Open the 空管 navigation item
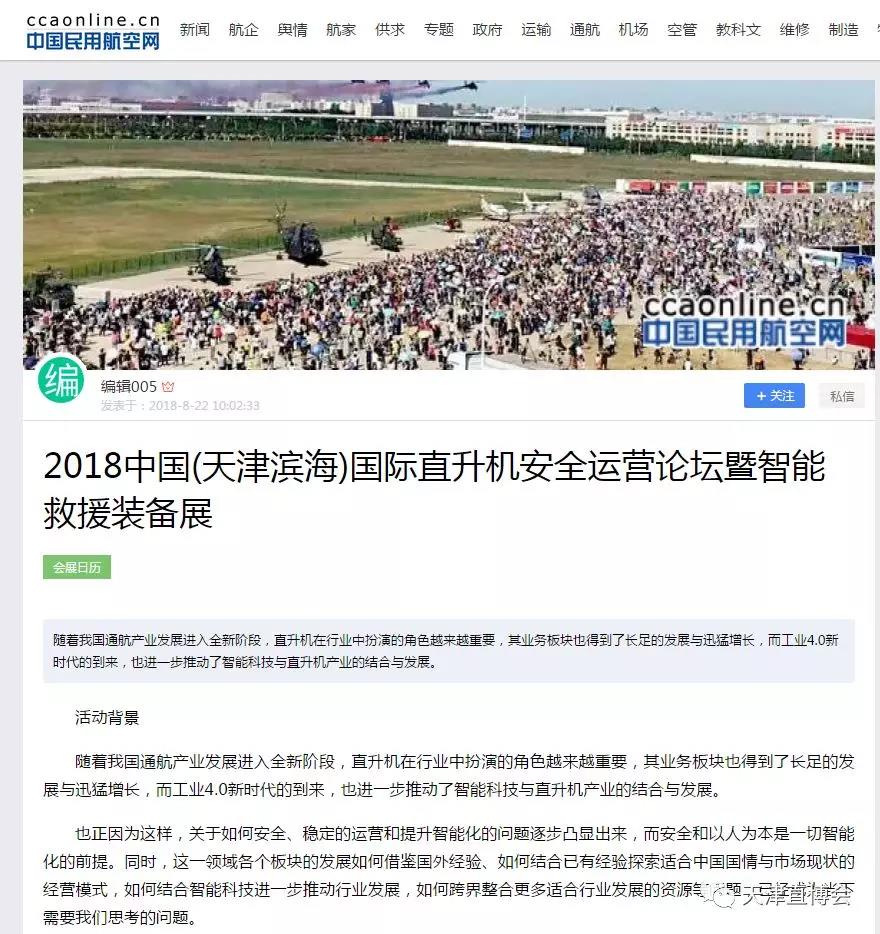880x934 pixels. pos(682,30)
